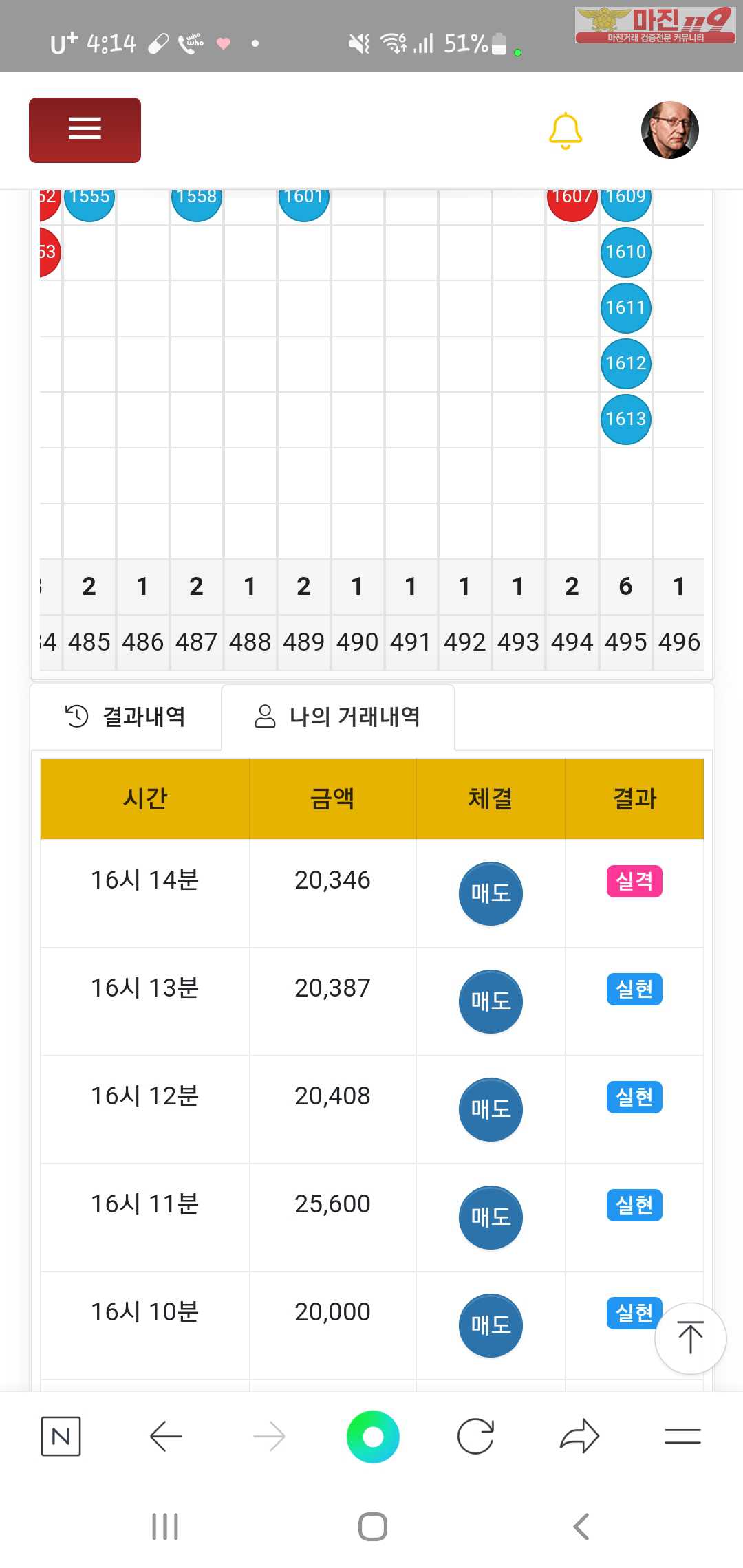Tap the scroll-to-top arrow button
This screenshot has width=743, height=1568.
(x=690, y=1338)
